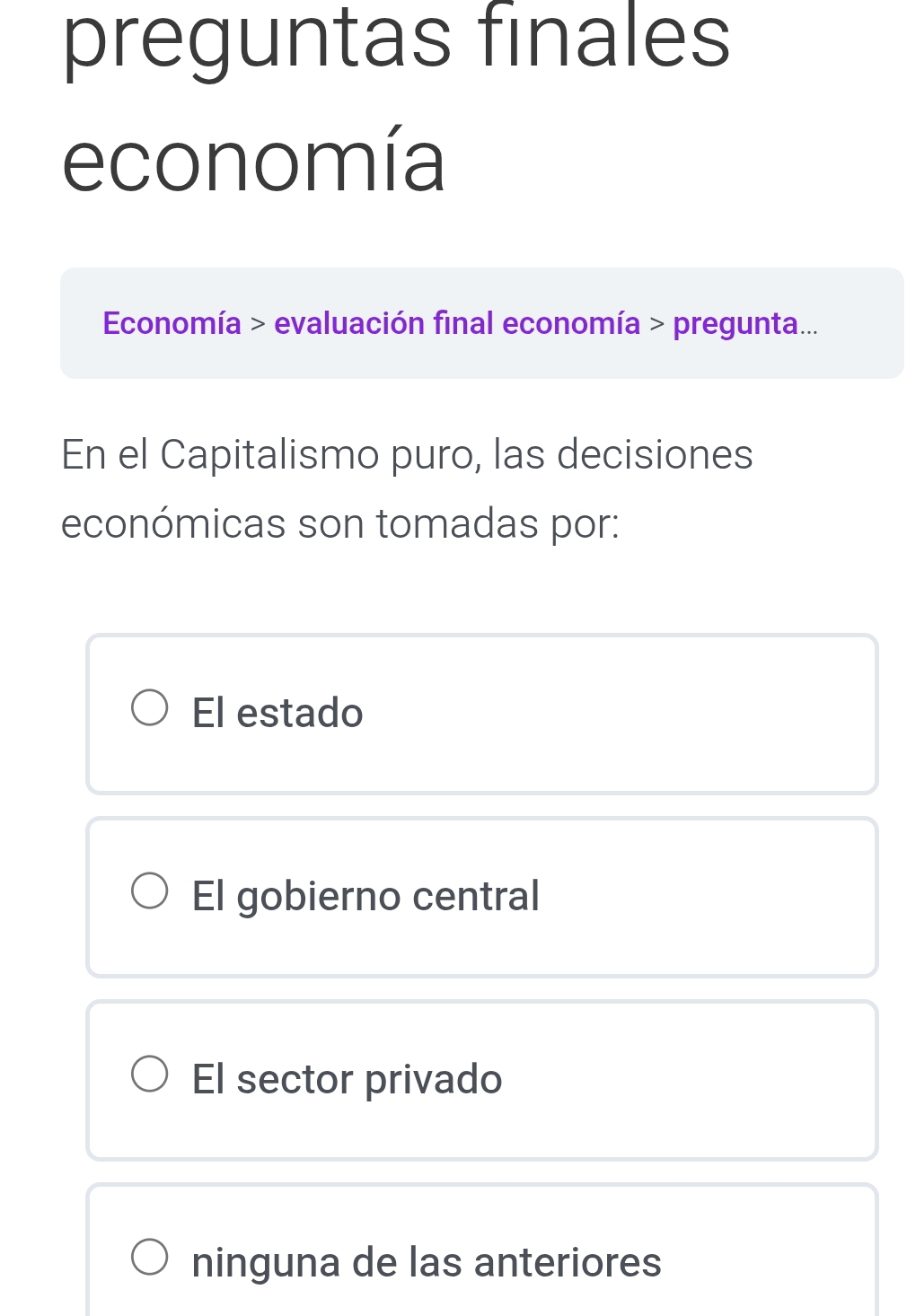Open evaluación final economía breadcrumb
This screenshot has width=907, height=1316.
456,323
